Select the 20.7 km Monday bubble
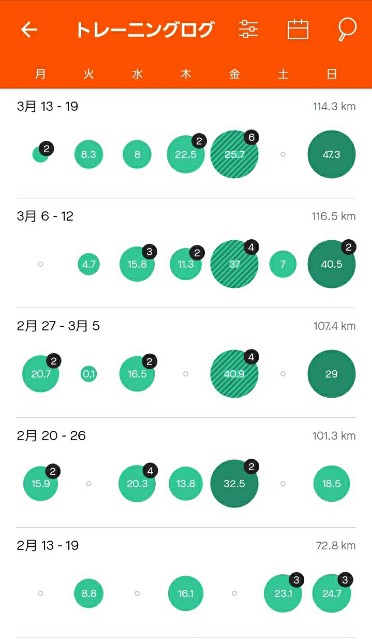 point(40,374)
